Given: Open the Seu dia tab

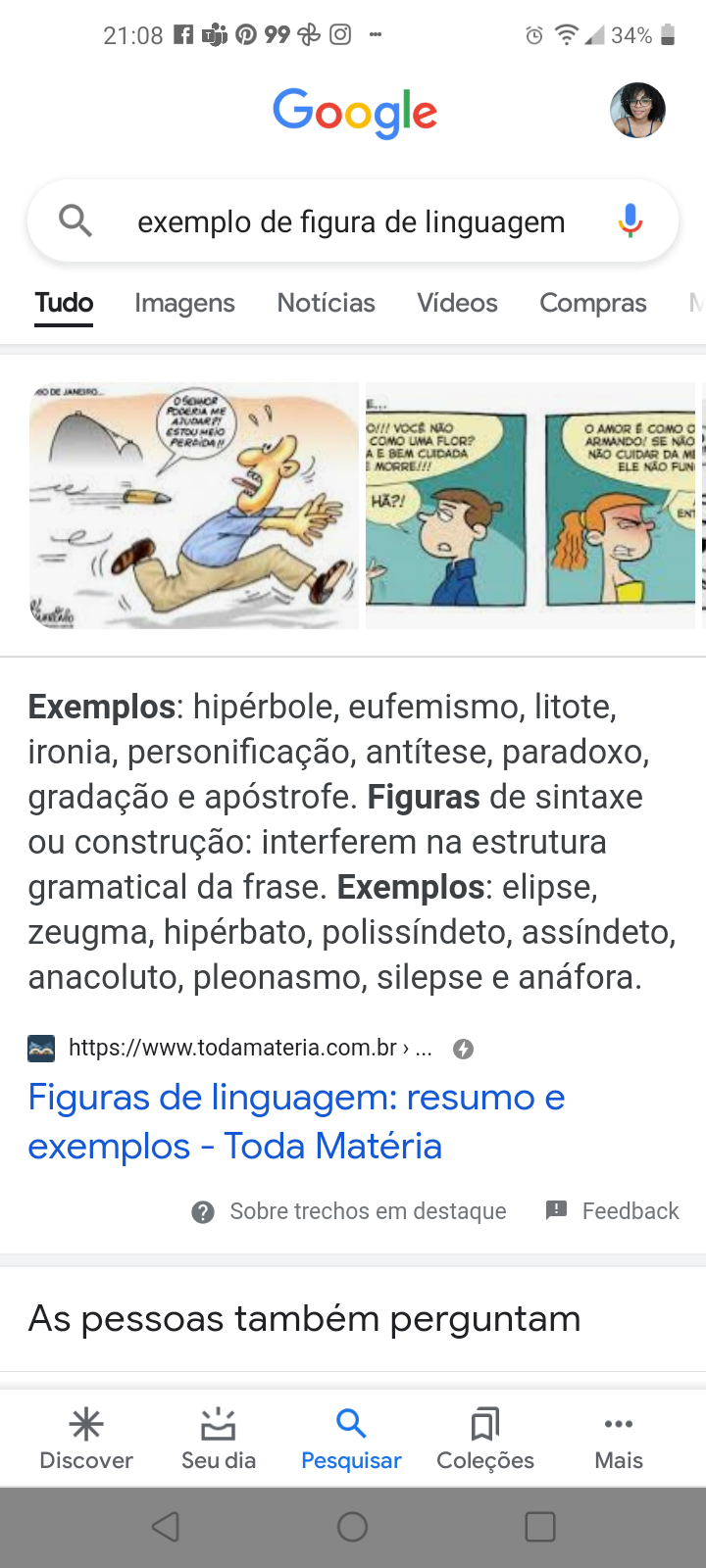Looking at the screenshot, I should tap(219, 1439).
